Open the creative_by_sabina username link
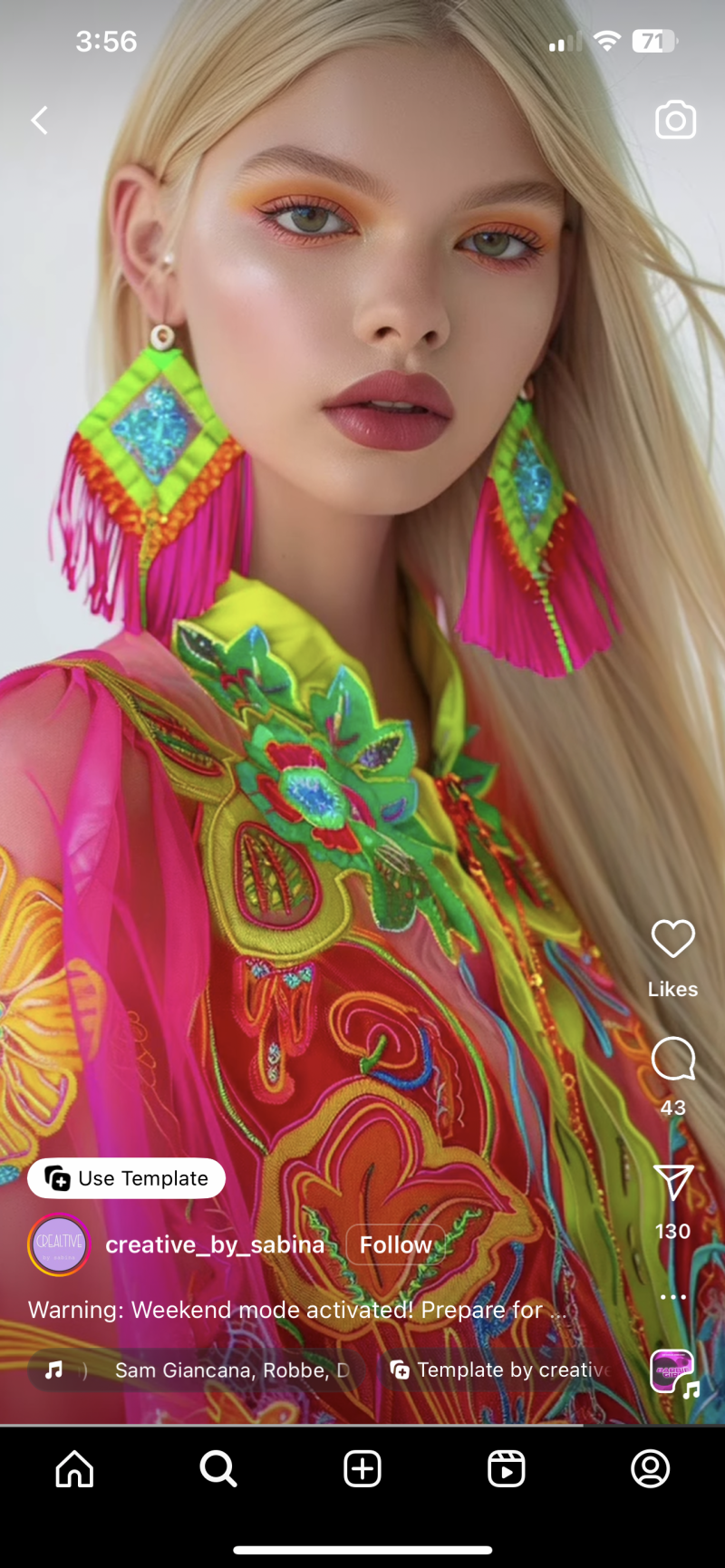This screenshot has width=725, height=1568. pos(215,1244)
